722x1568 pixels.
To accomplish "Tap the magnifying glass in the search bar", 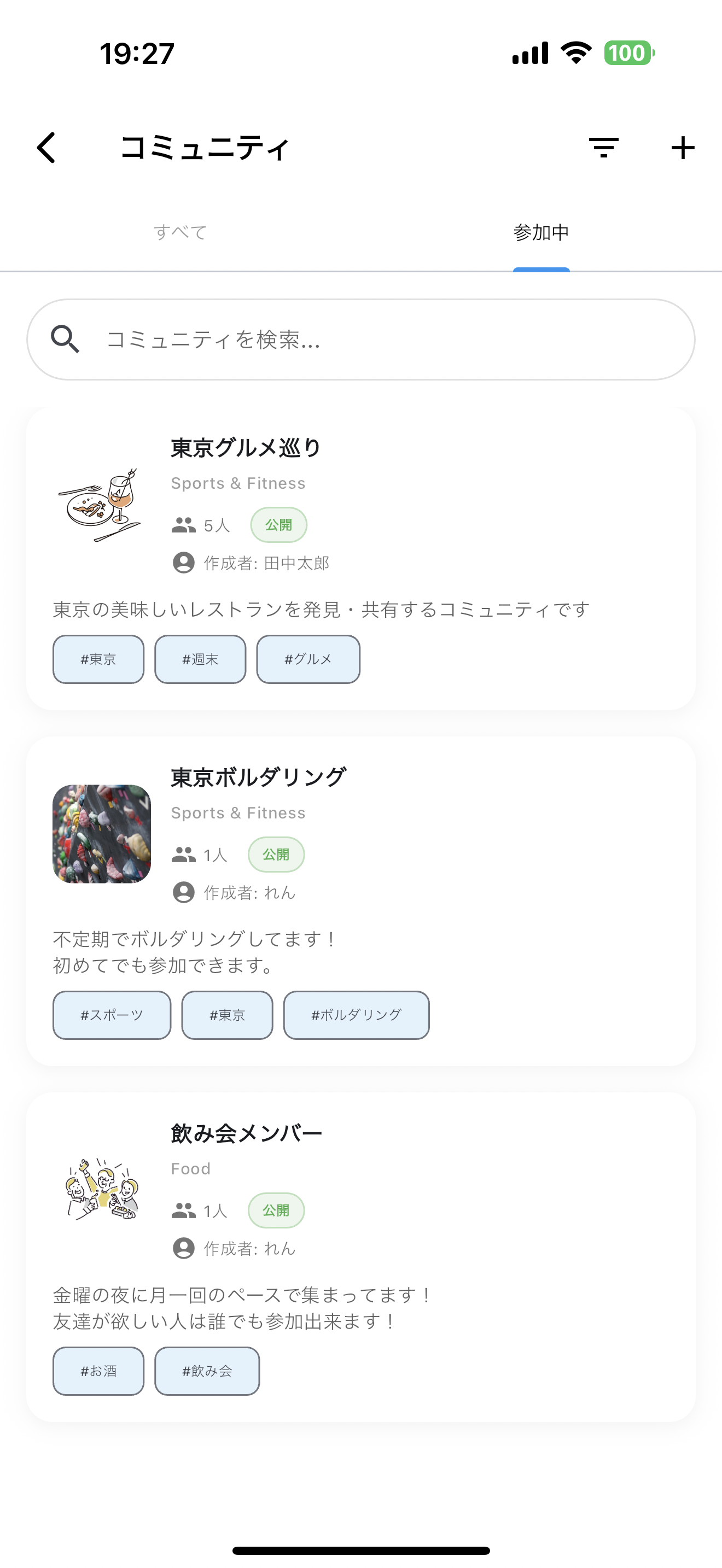I will (x=66, y=340).
